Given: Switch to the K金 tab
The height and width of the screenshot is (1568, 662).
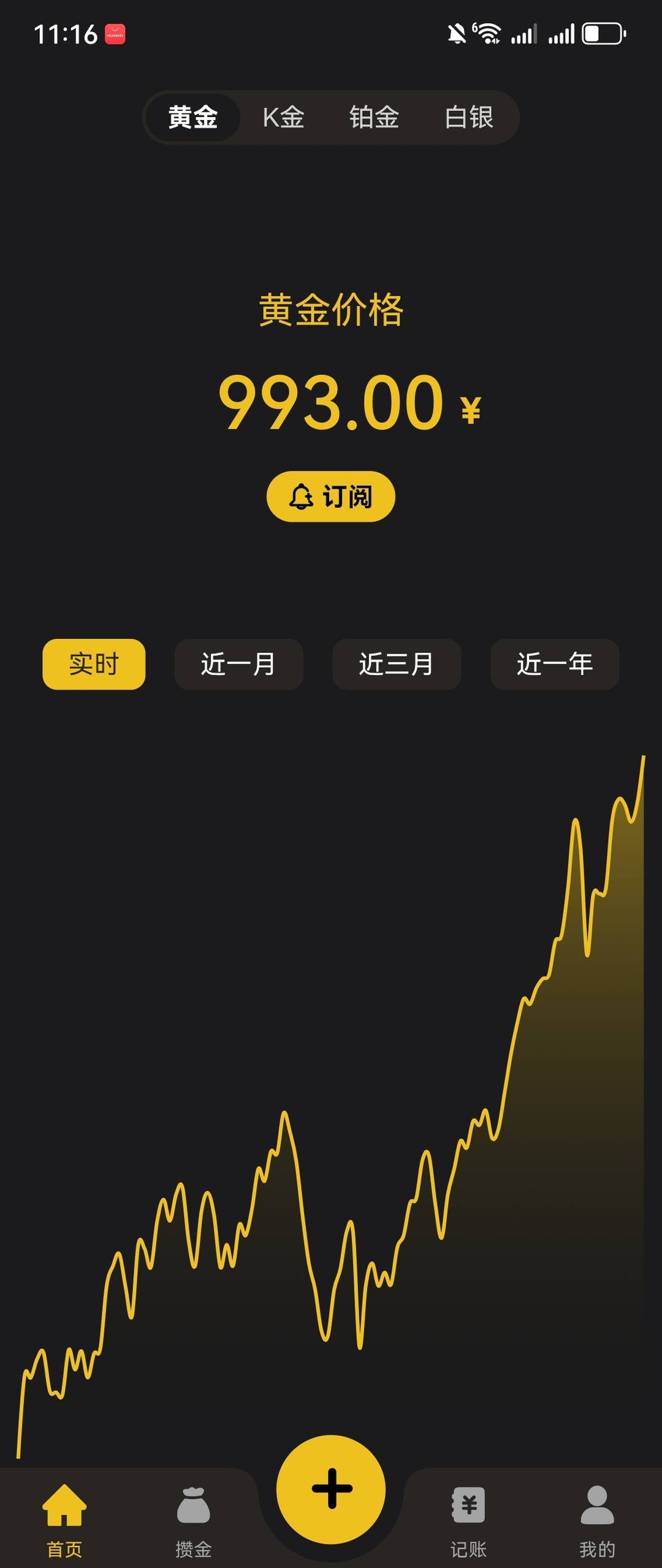Looking at the screenshot, I should click(x=283, y=117).
